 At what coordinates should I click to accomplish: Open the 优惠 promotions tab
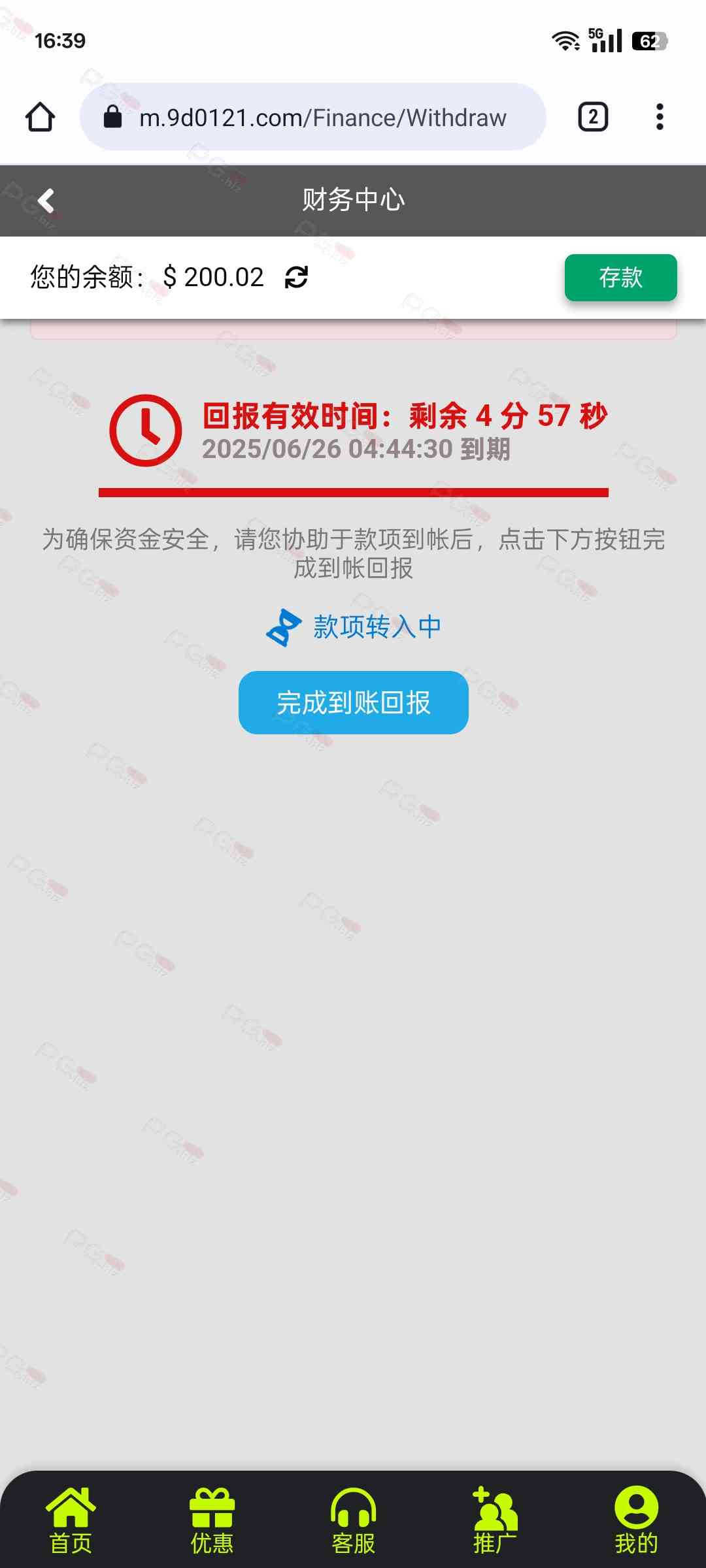click(212, 1520)
